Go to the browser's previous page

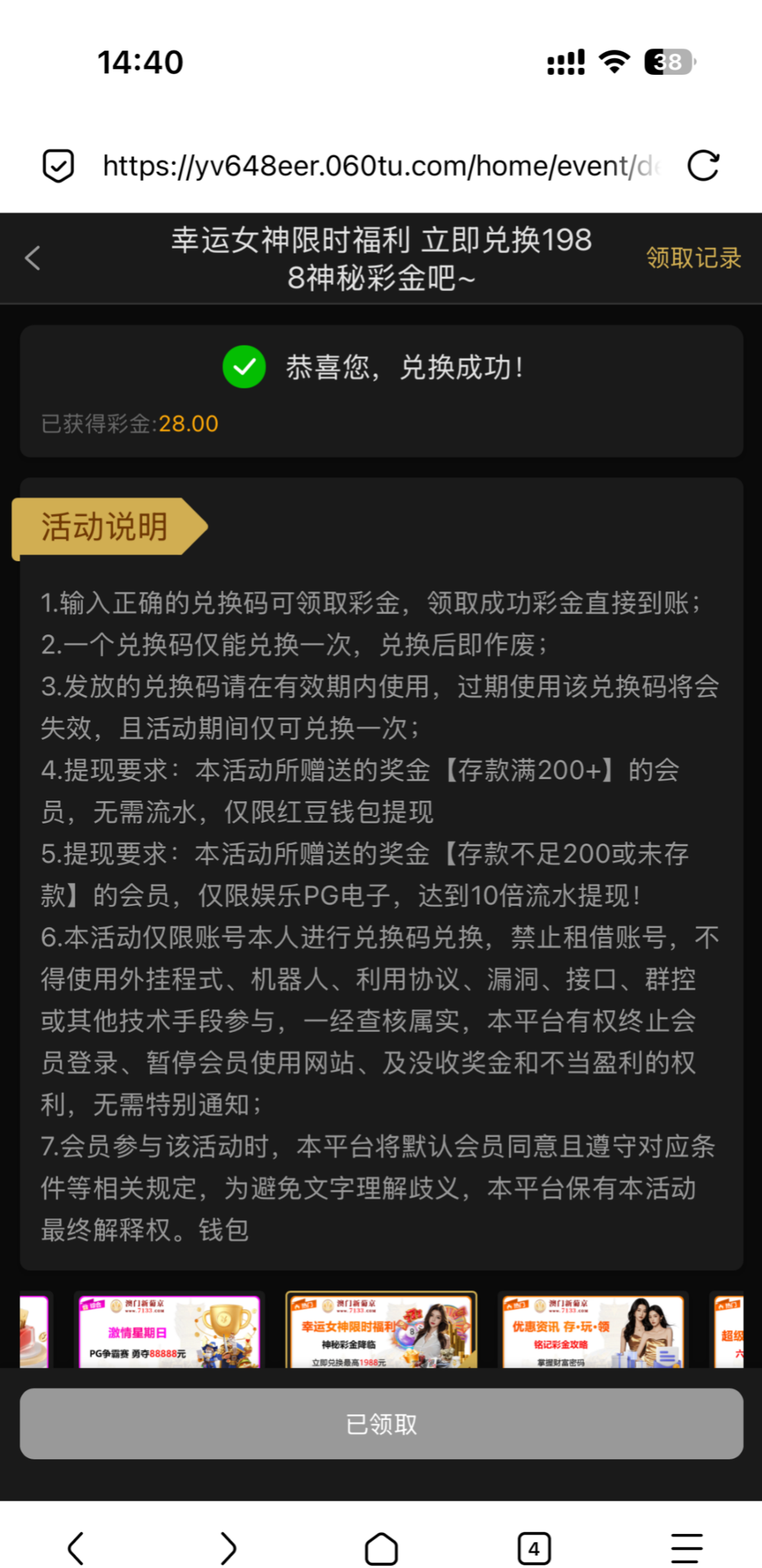(76, 1547)
